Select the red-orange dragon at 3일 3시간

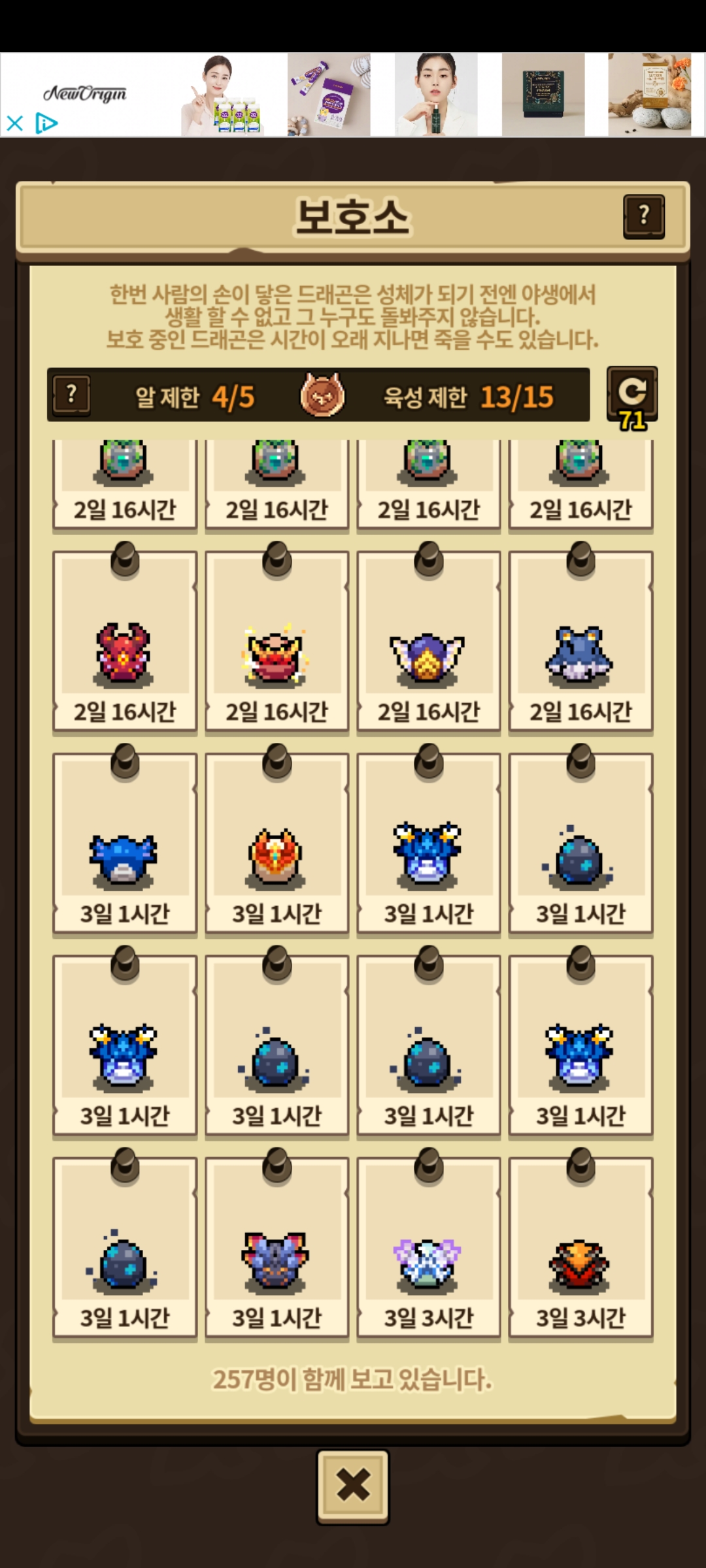point(580,1249)
